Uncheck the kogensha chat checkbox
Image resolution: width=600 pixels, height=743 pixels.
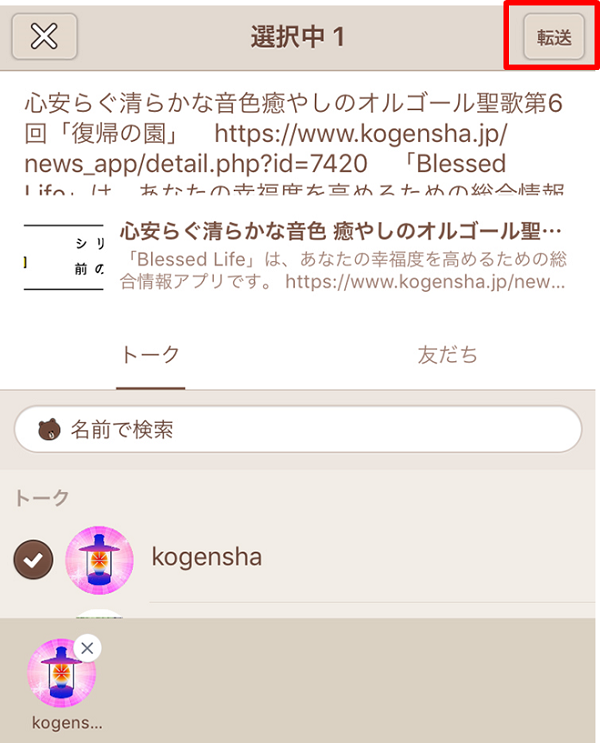click(33, 560)
